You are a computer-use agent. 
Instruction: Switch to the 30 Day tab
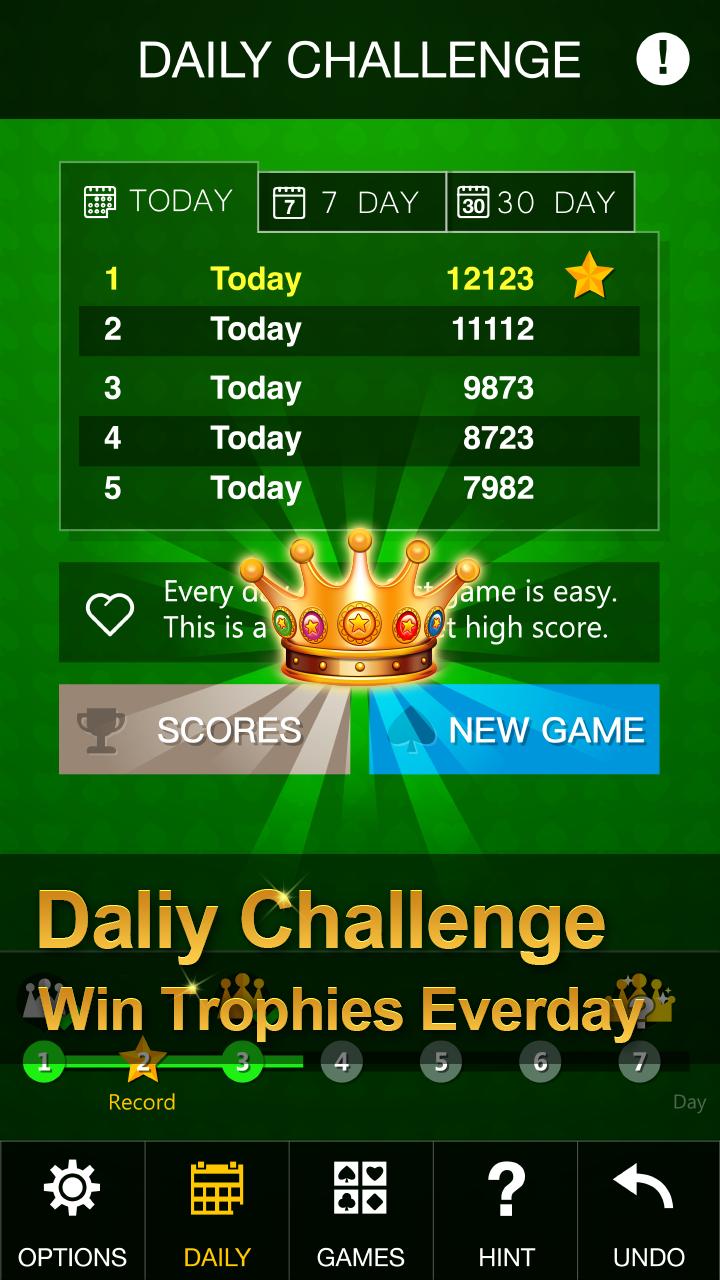tap(540, 203)
